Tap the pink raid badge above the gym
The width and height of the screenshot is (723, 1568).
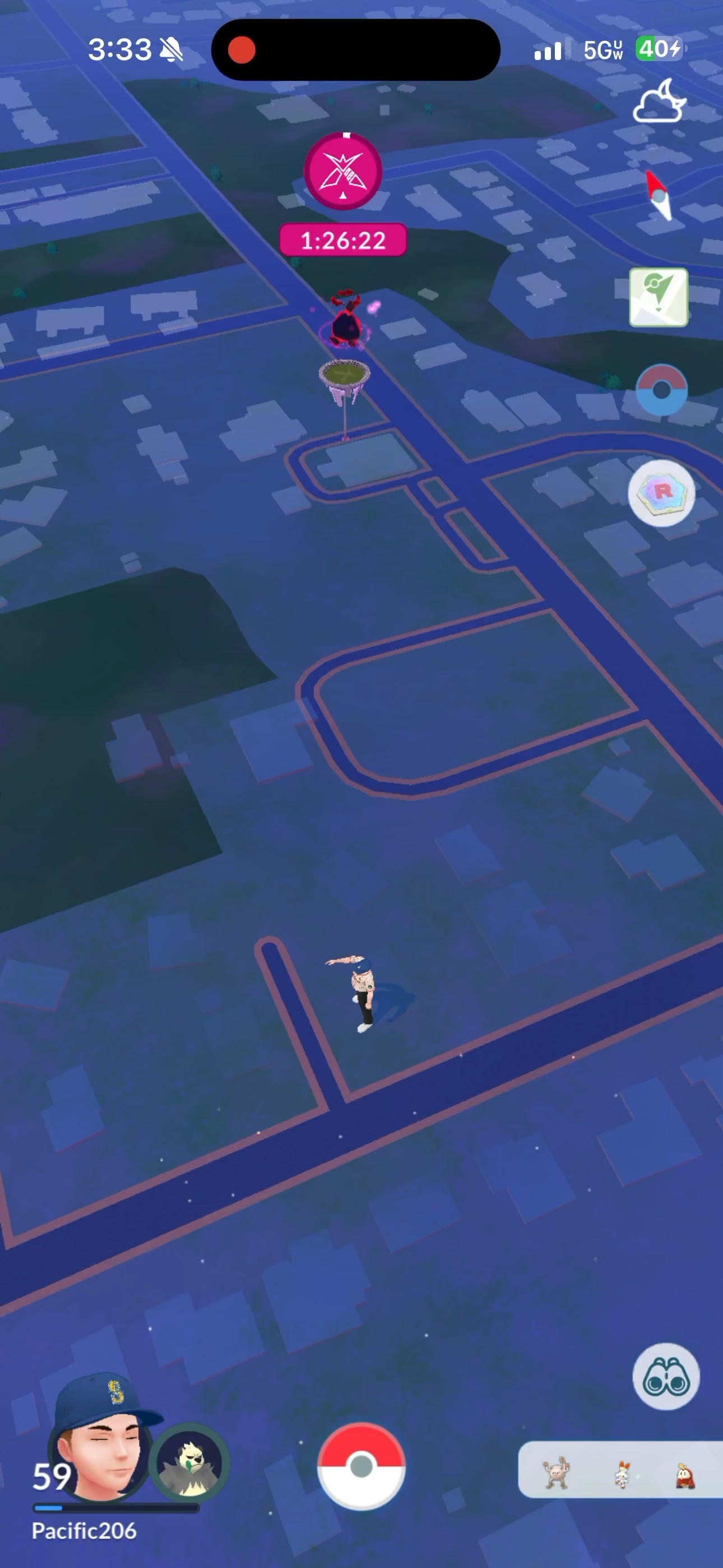coord(343,171)
